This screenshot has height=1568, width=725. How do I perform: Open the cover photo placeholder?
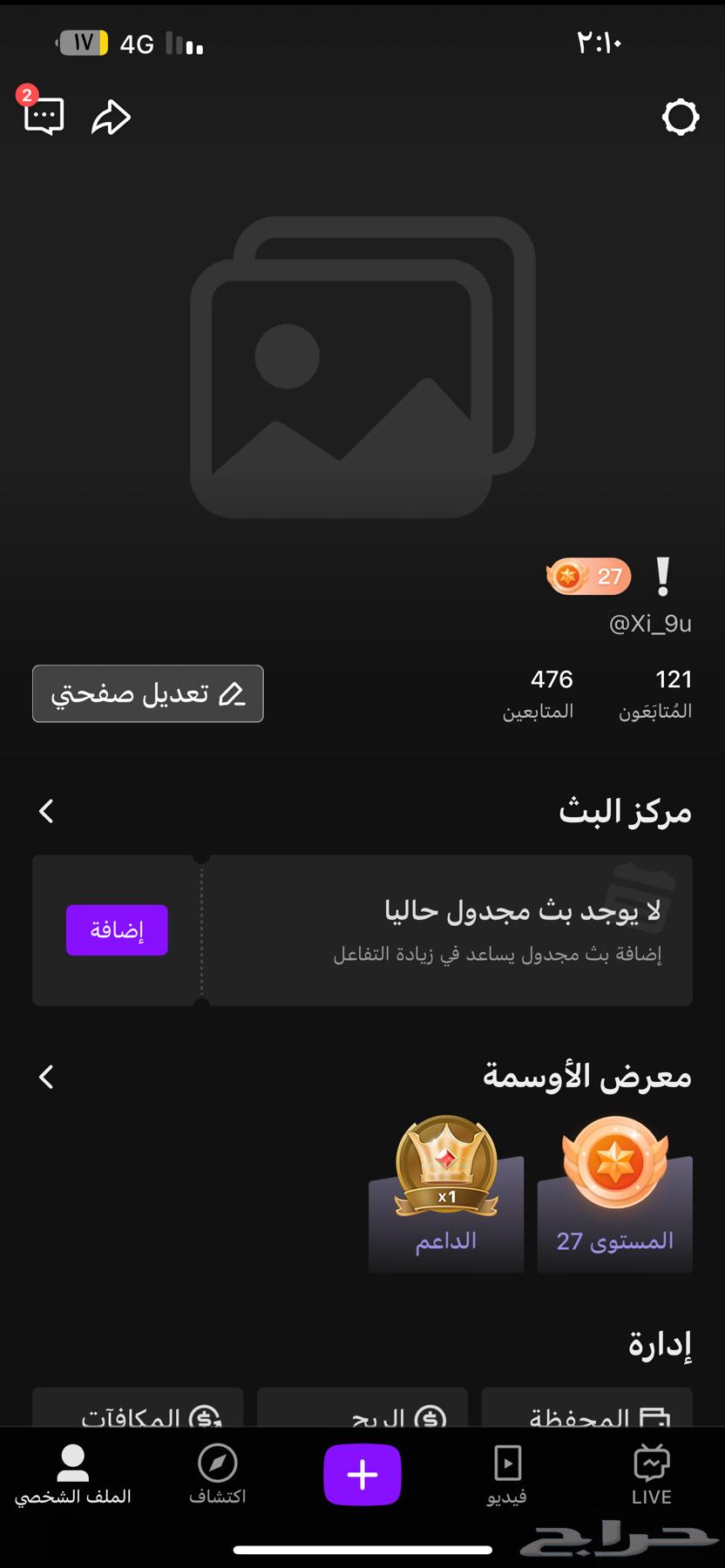point(362,366)
